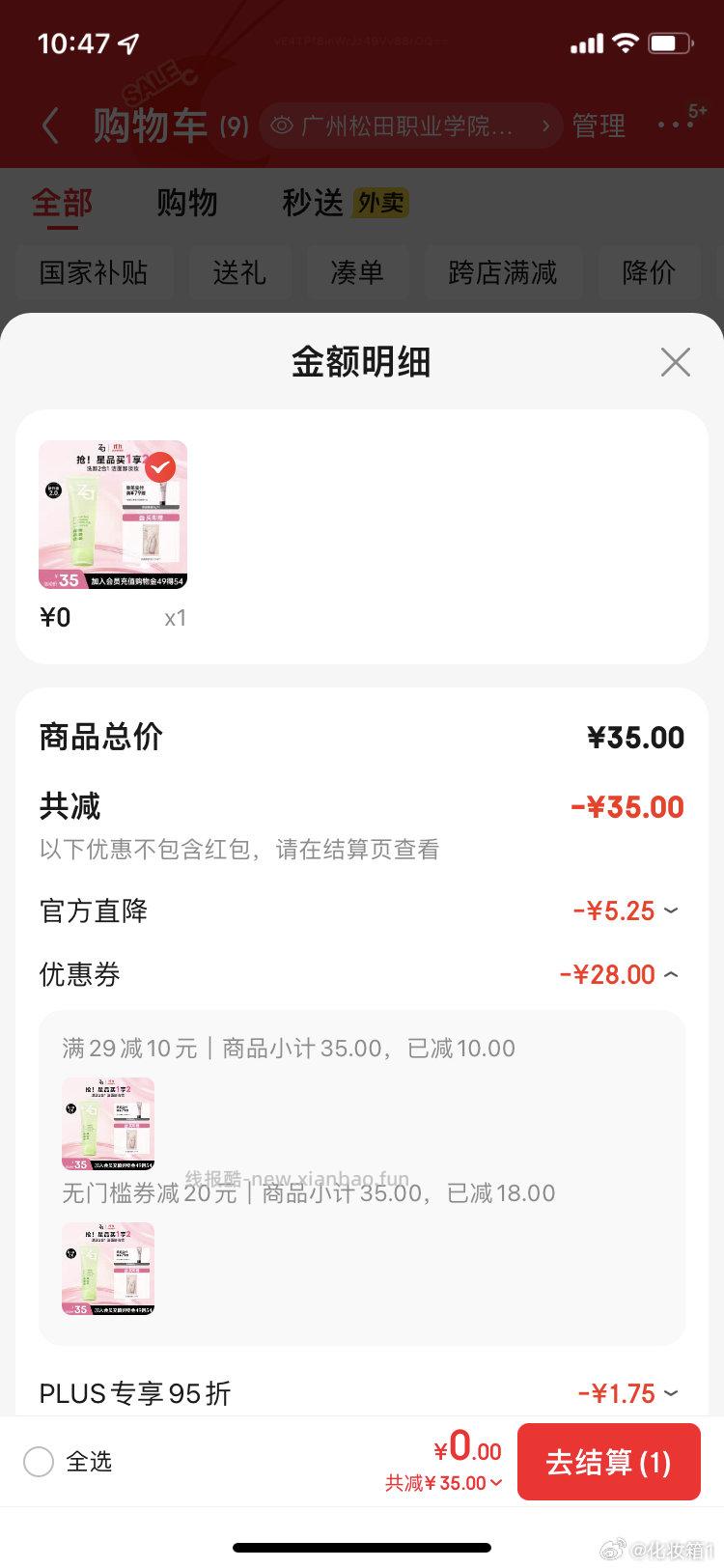Close the 金额明细 sheet

click(675, 362)
